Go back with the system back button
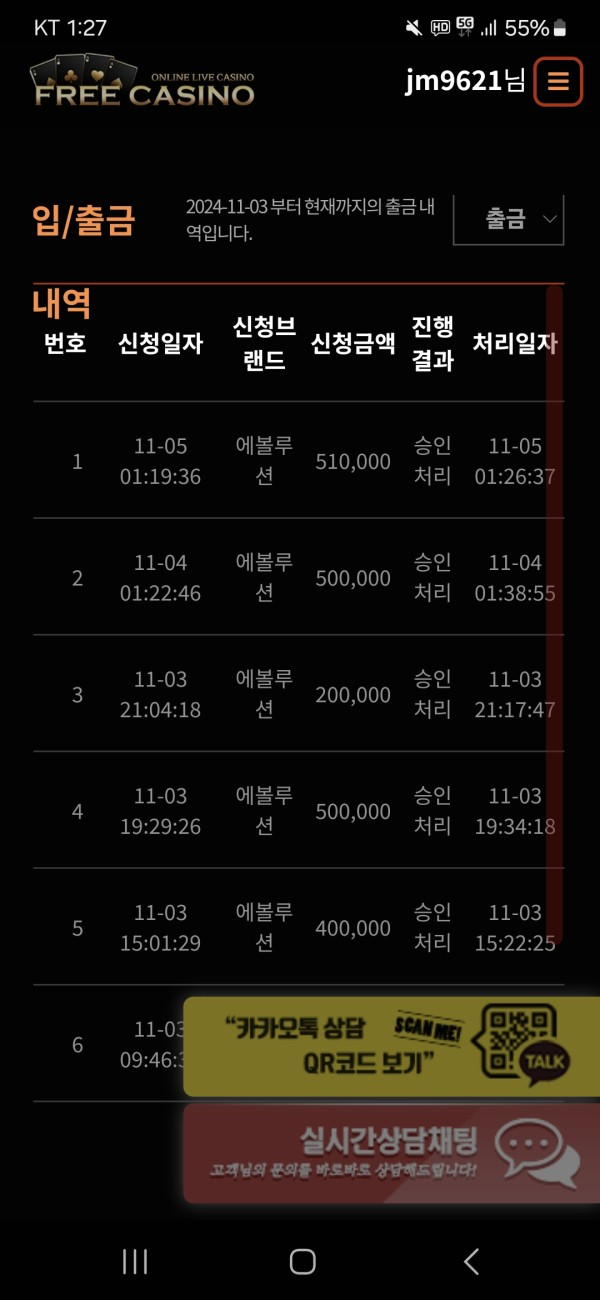 (x=472, y=1261)
